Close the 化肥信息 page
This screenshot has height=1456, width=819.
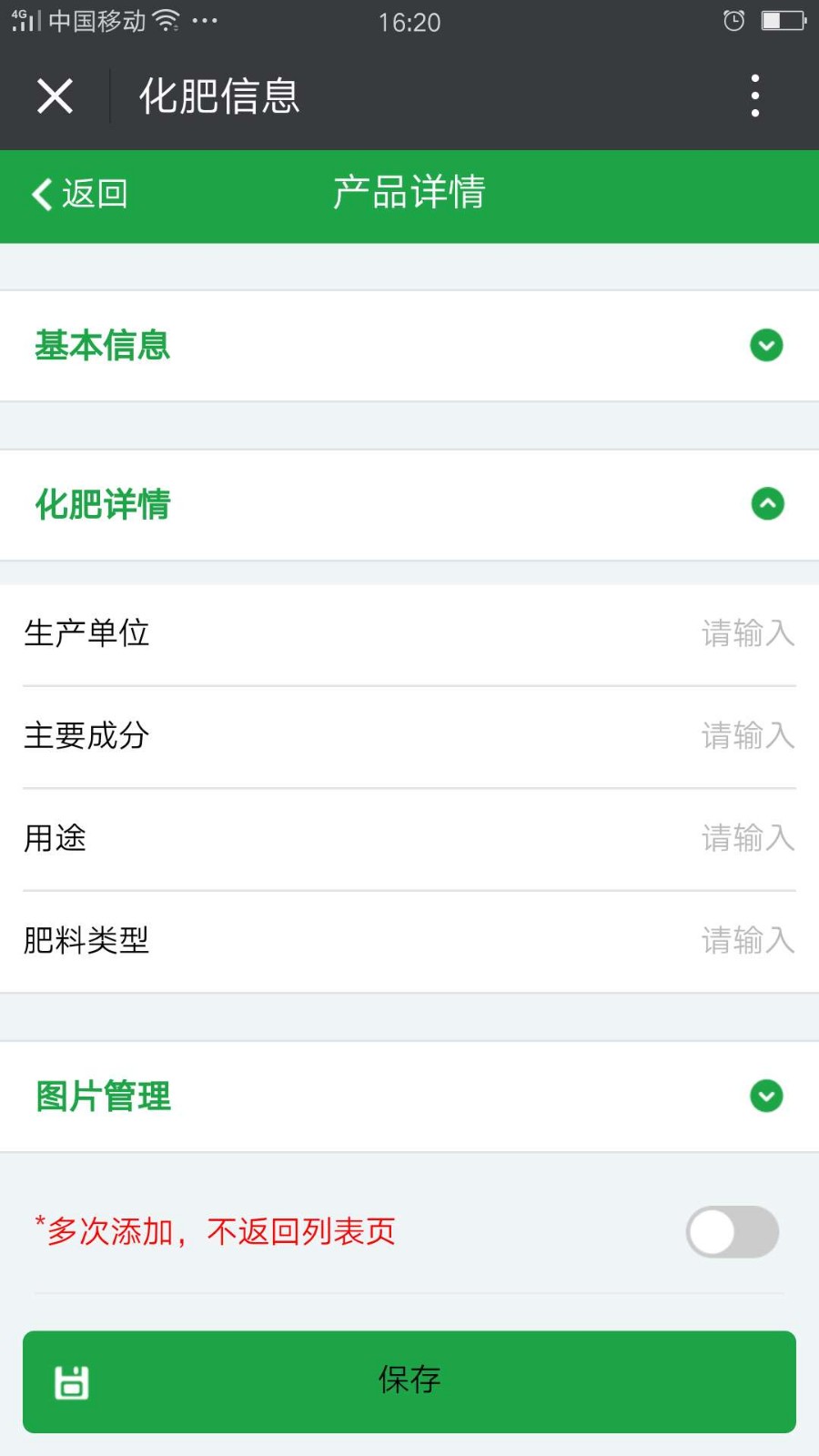tap(55, 96)
